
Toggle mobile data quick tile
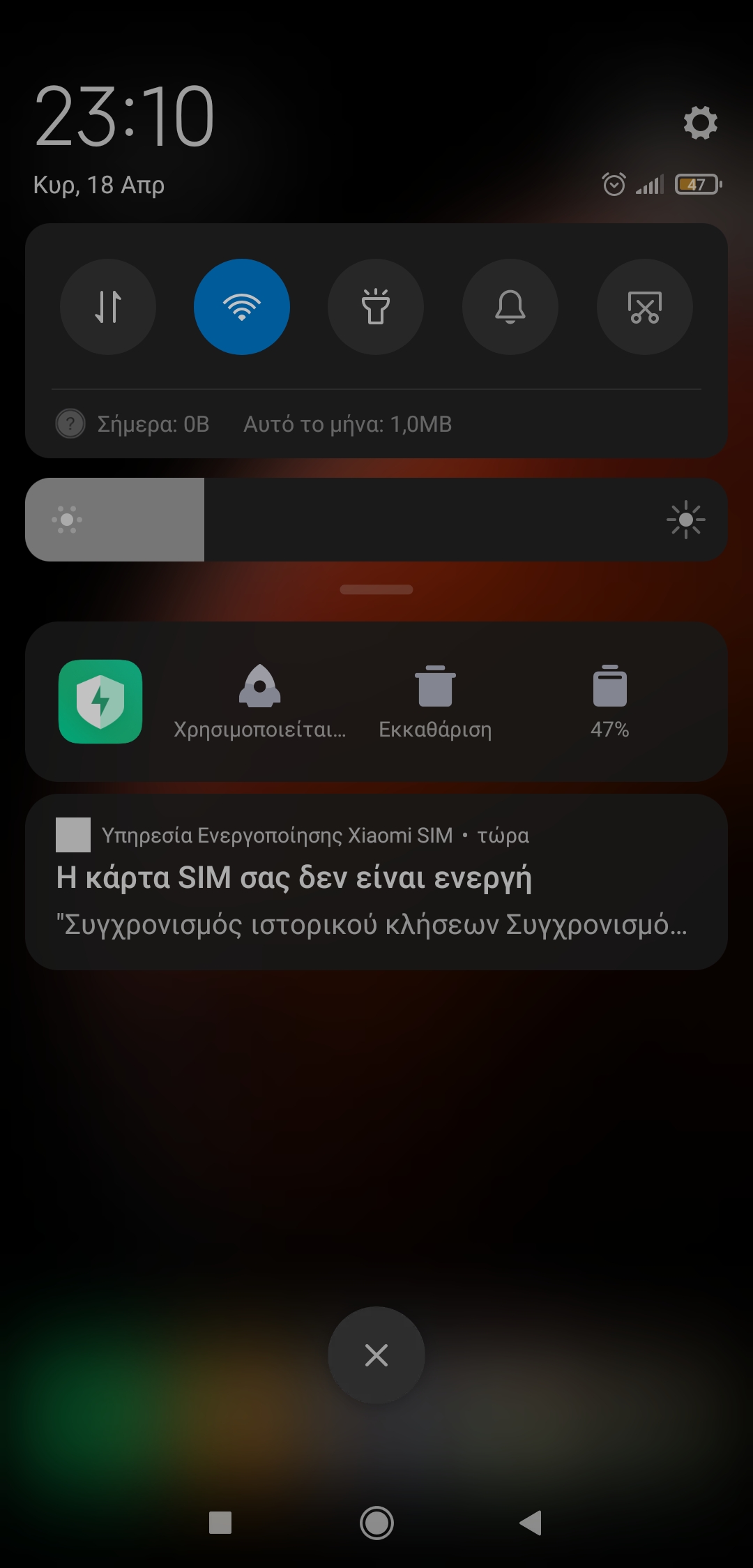108,307
